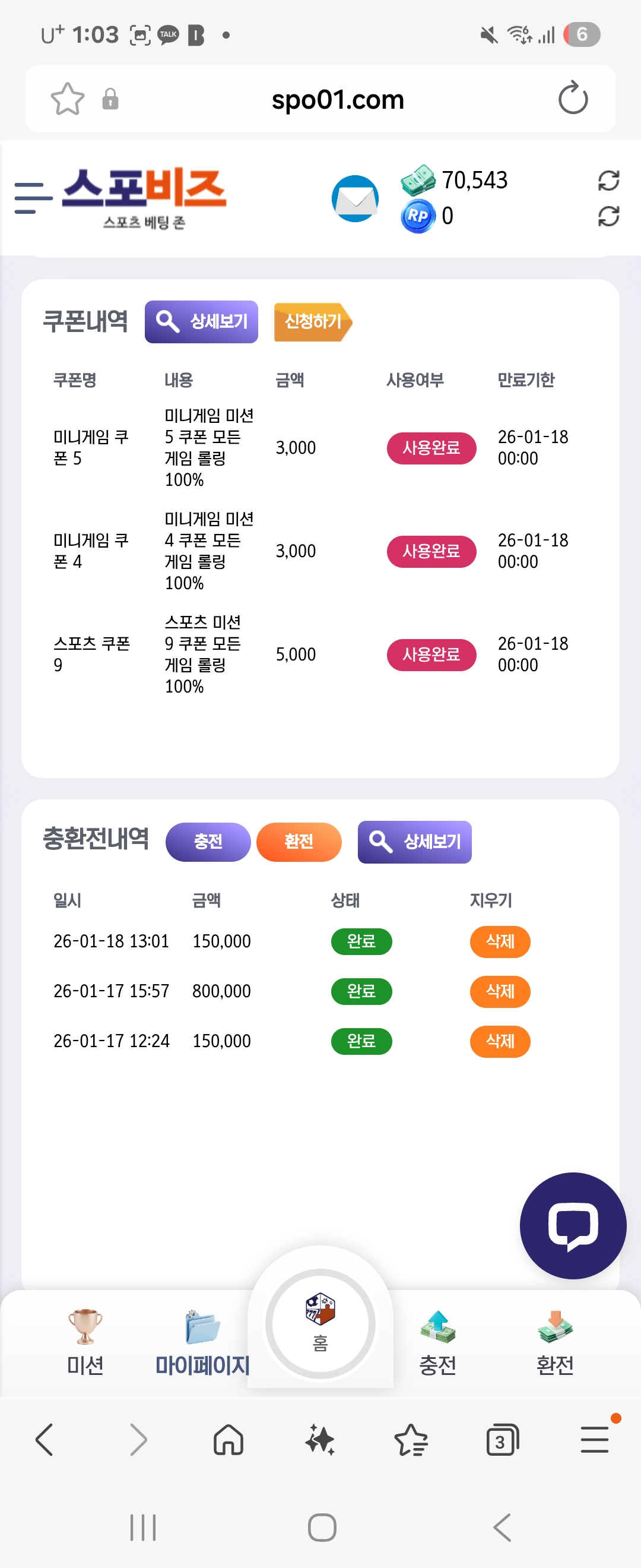Image resolution: width=641 pixels, height=1568 pixels.
Task: Select the 환전 filter in 충환전내역
Action: pyautogui.click(x=299, y=842)
